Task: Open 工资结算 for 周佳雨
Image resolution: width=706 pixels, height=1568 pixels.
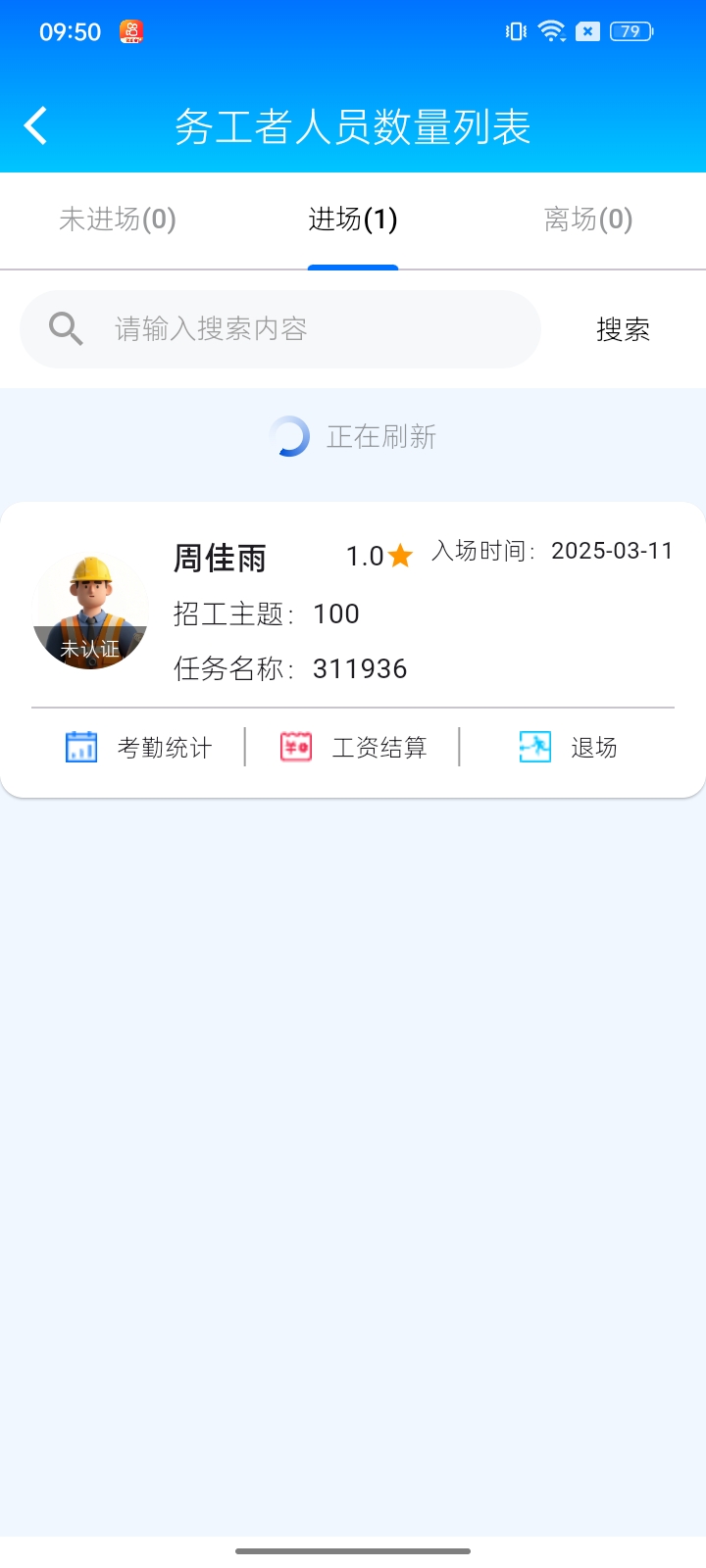Action: [x=353, y=748]
